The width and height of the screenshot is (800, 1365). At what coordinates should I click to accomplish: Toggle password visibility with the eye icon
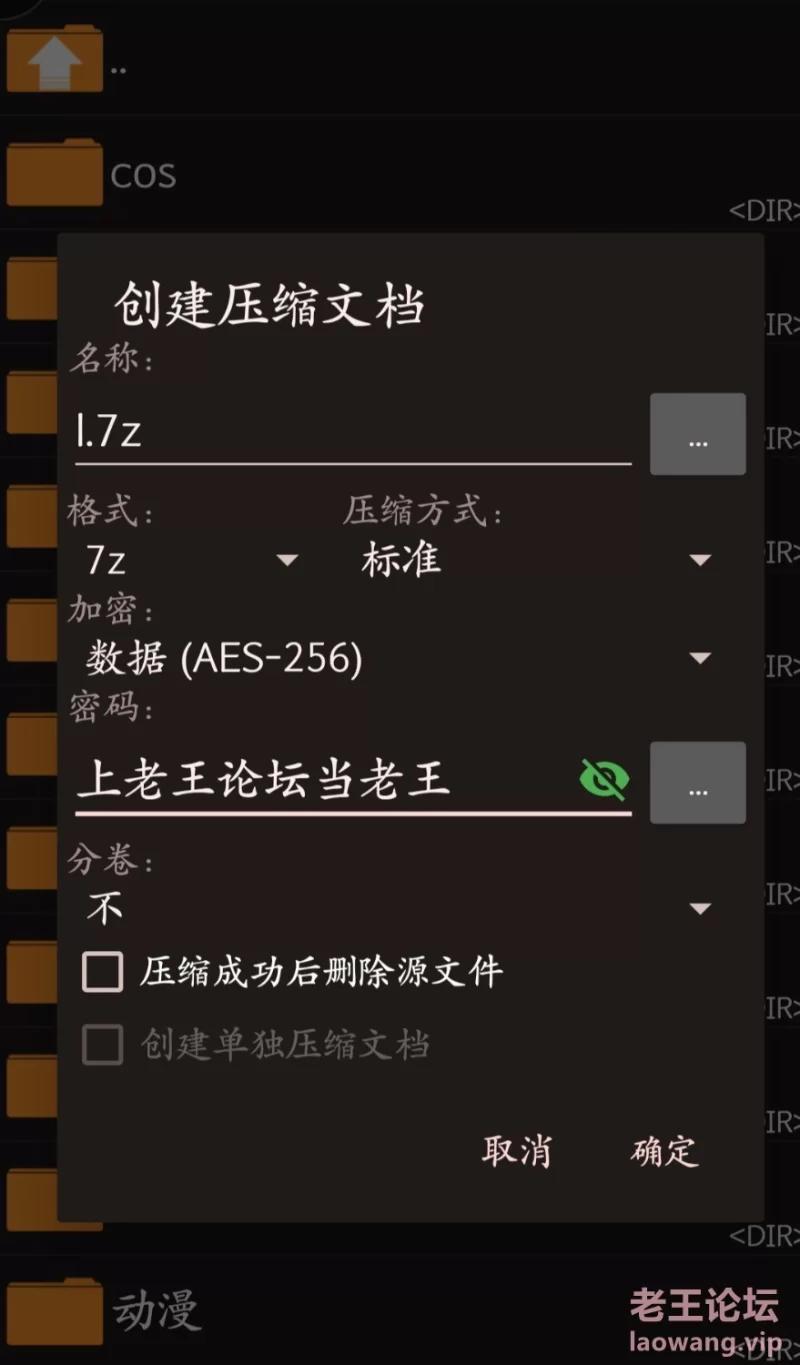604,780
